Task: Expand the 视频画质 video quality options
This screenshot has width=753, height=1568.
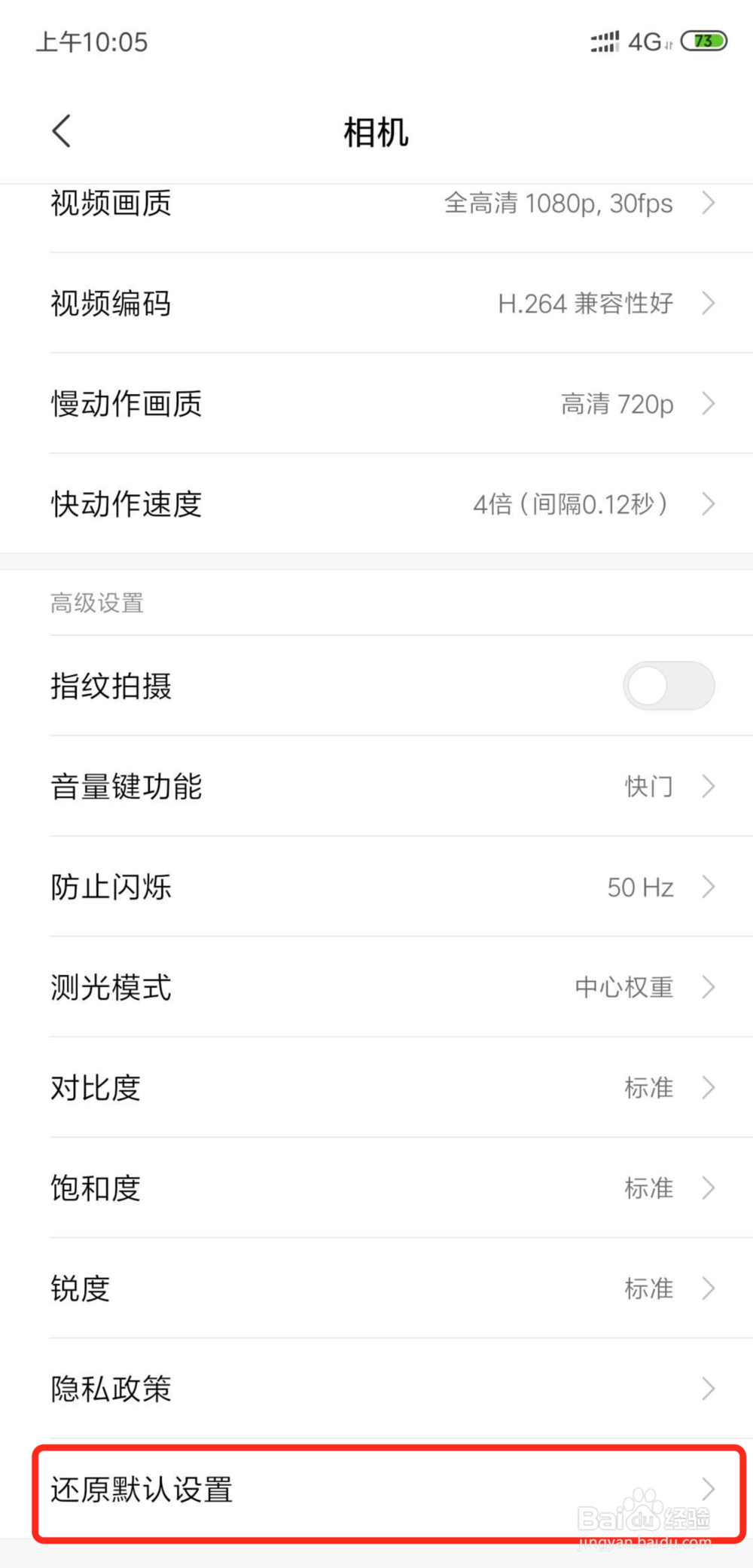Action: 376,203
